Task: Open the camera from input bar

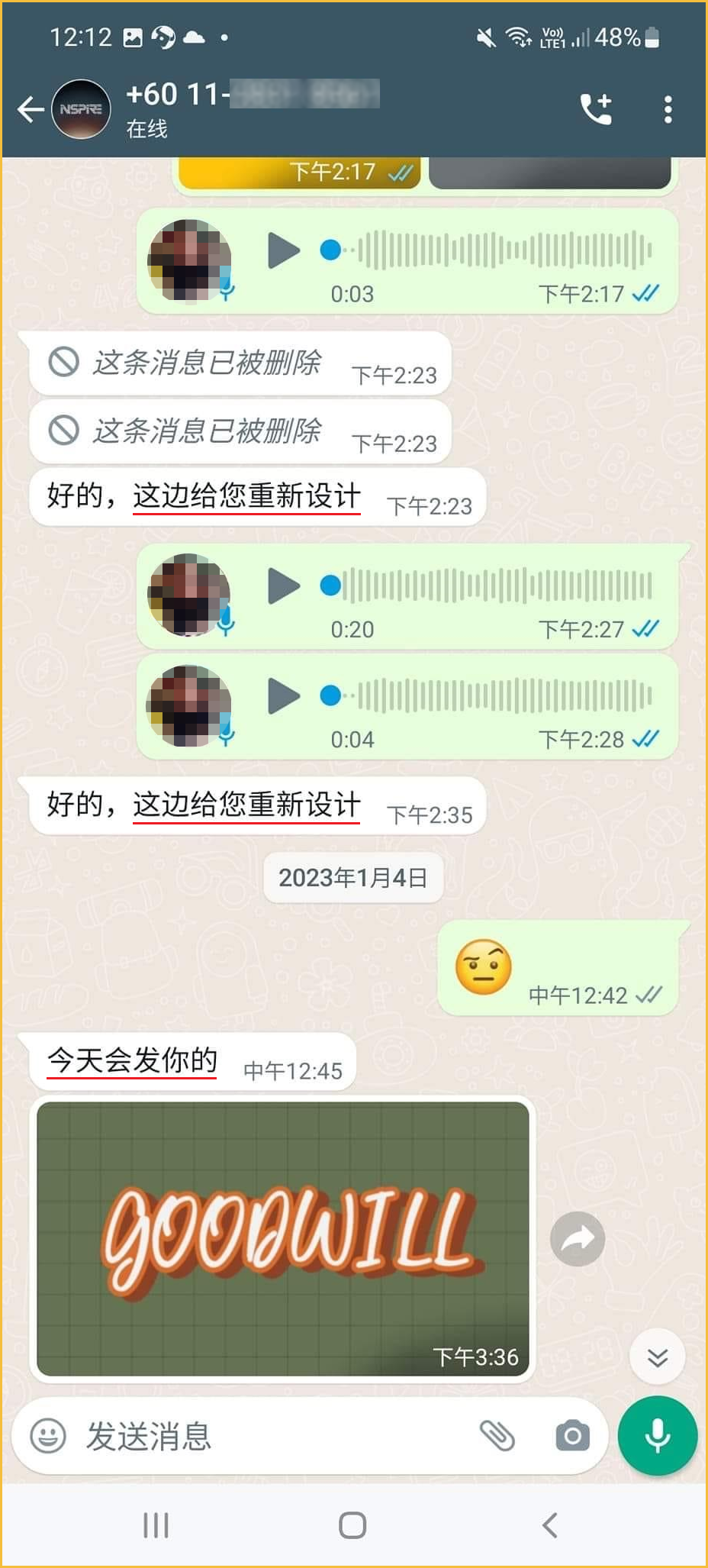Action: (x=572, y=1436)
